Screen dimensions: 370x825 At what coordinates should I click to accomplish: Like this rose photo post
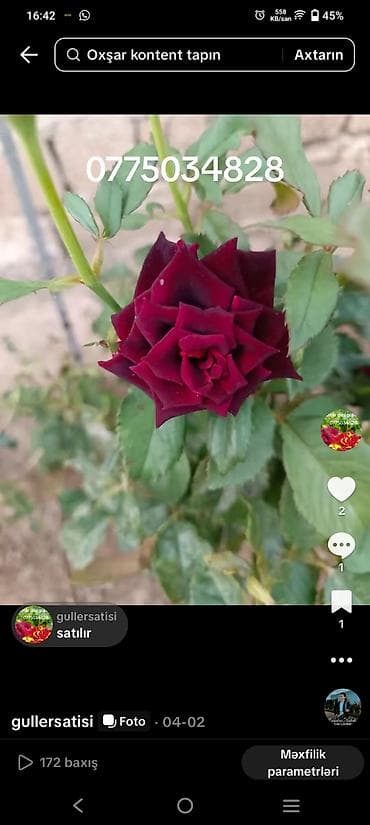click(x=341, y=489)
